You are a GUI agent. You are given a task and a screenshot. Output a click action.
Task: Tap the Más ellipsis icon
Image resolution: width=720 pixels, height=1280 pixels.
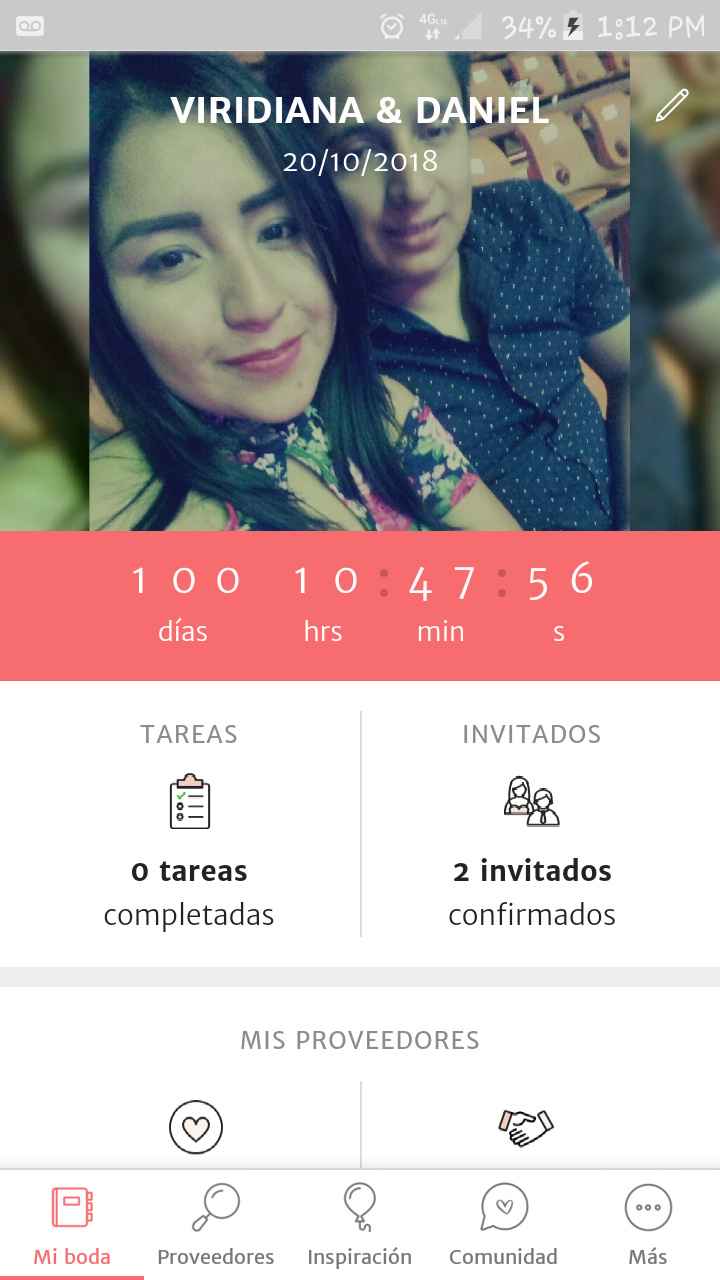[647, 1206]
